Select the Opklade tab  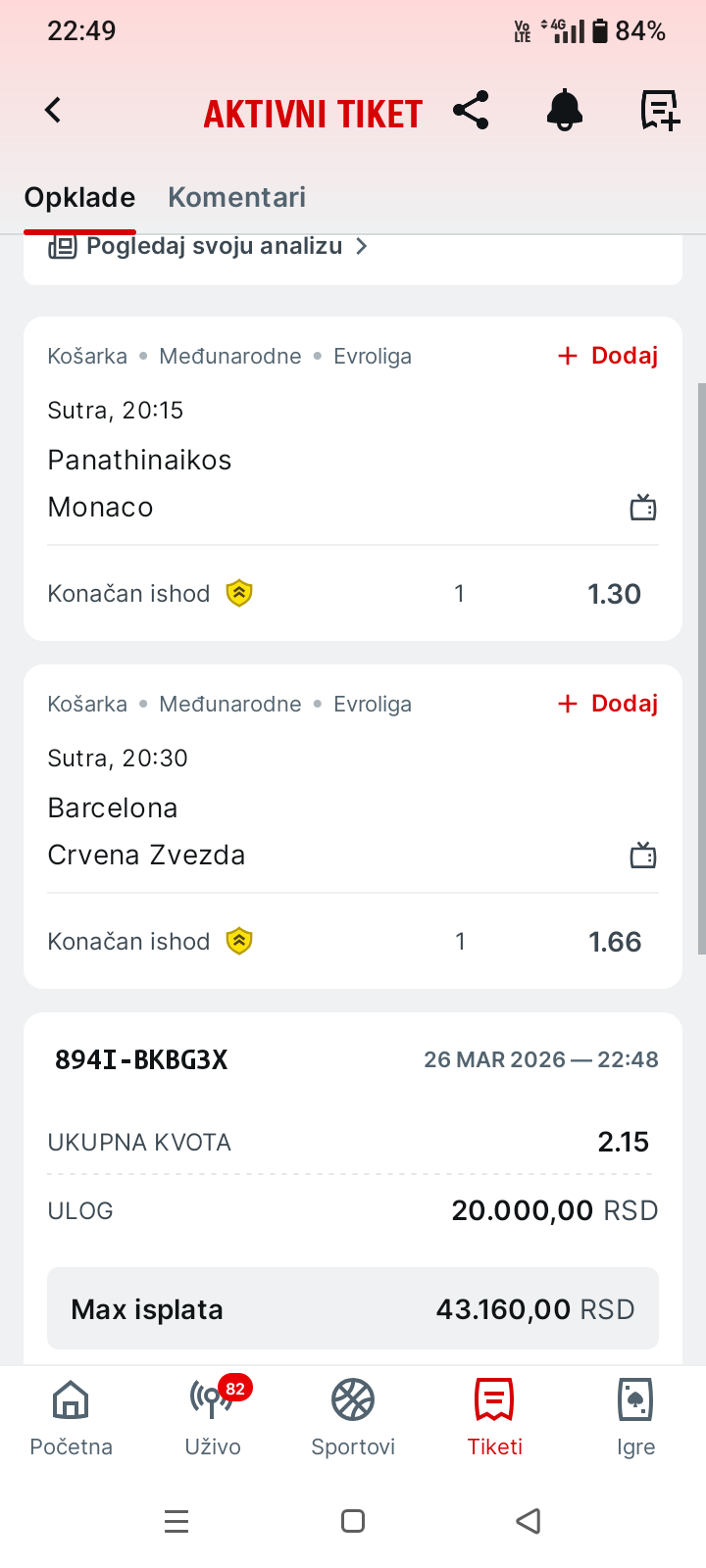(79, 197)
